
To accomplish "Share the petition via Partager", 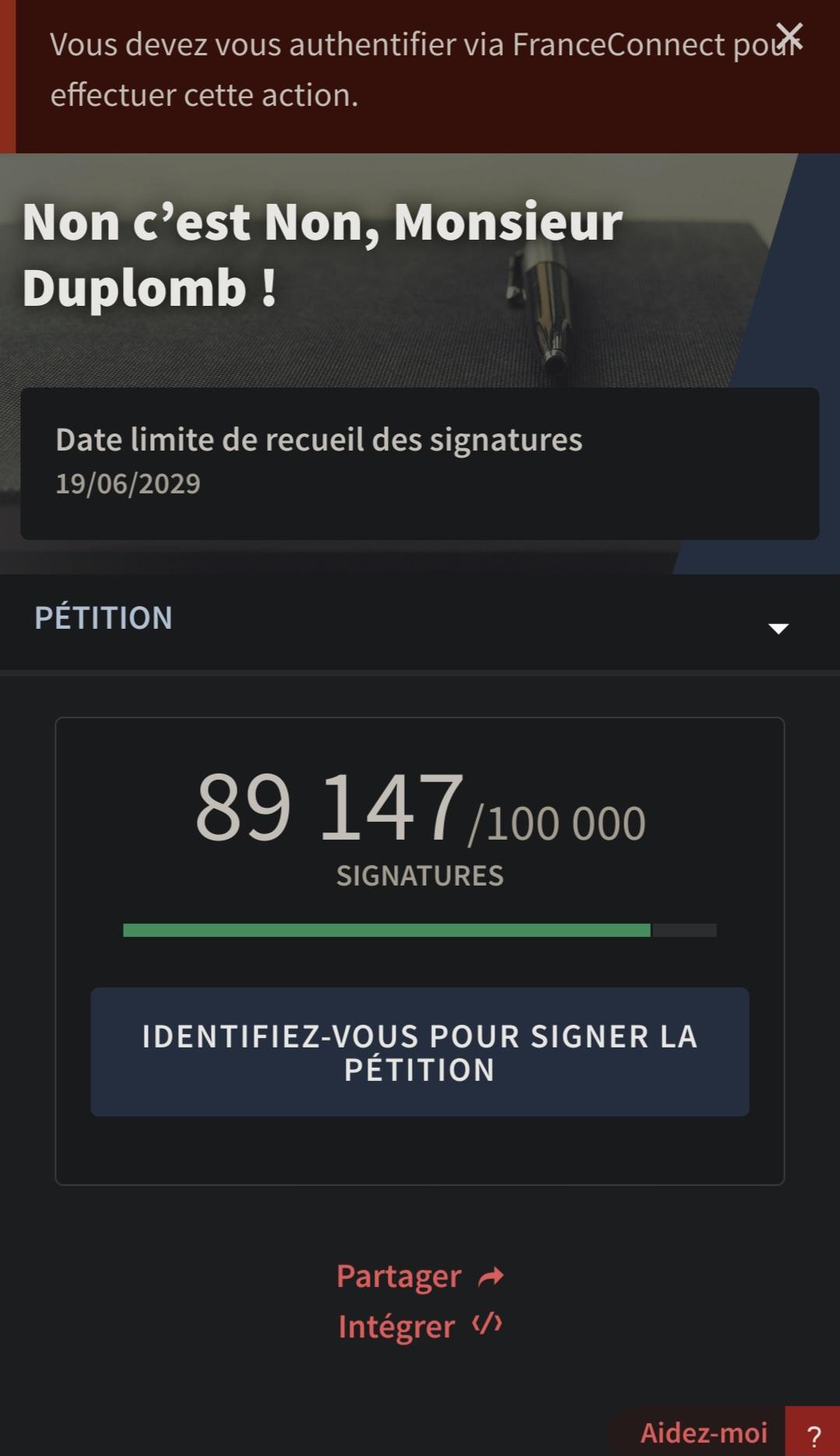I will pyautogui.click(x=420, y=1276).
